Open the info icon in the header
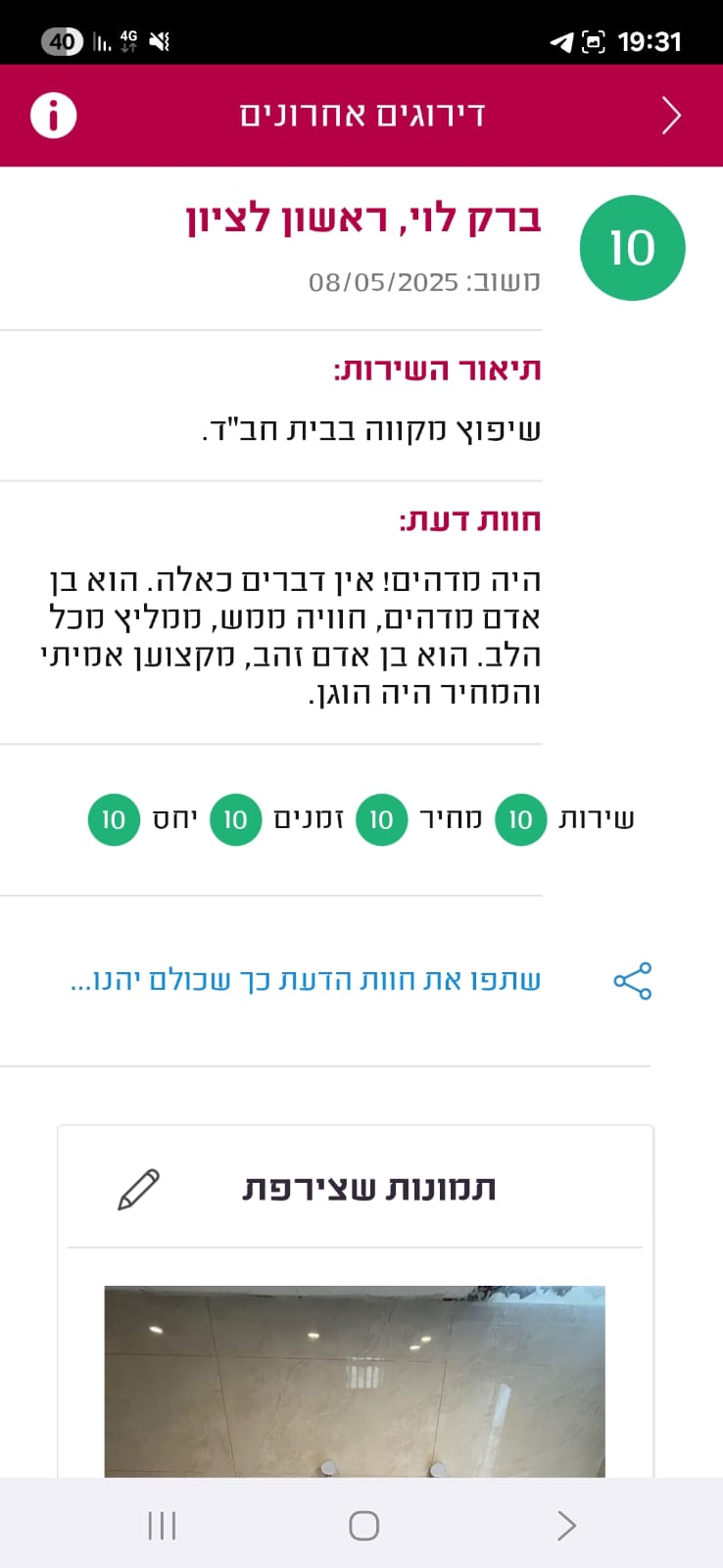 (x=53, y=116)
